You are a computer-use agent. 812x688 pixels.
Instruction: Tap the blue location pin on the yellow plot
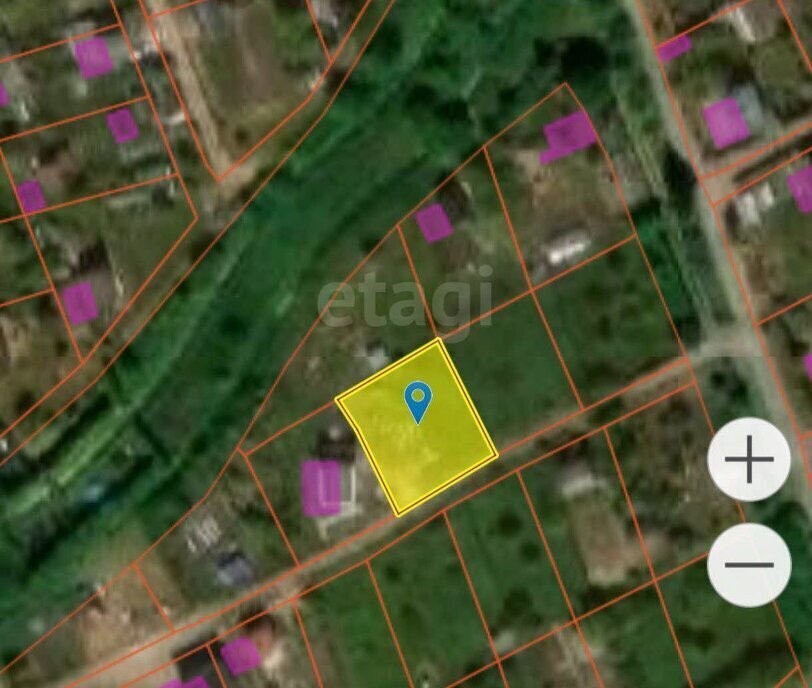pos(418,400)
